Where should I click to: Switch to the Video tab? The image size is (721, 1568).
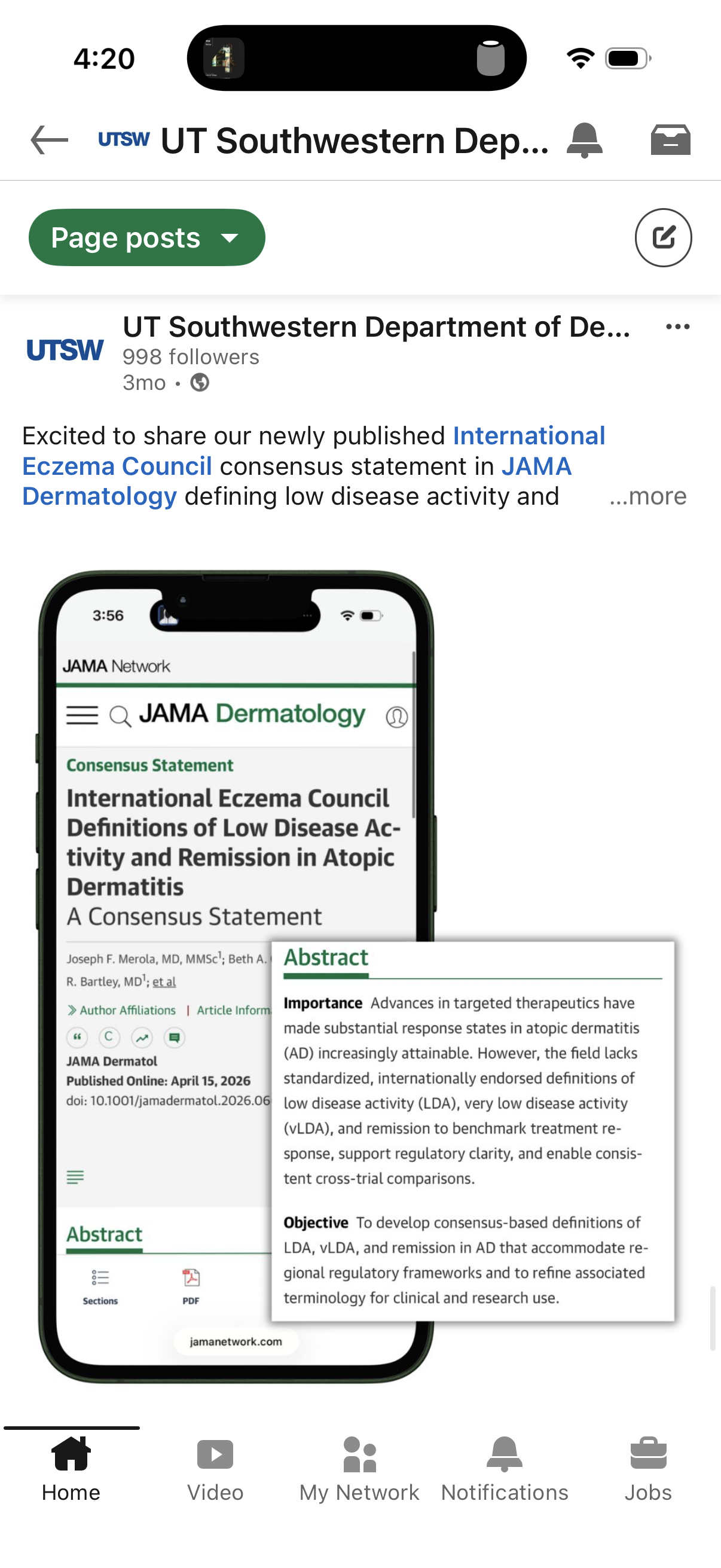(215, 1469)
